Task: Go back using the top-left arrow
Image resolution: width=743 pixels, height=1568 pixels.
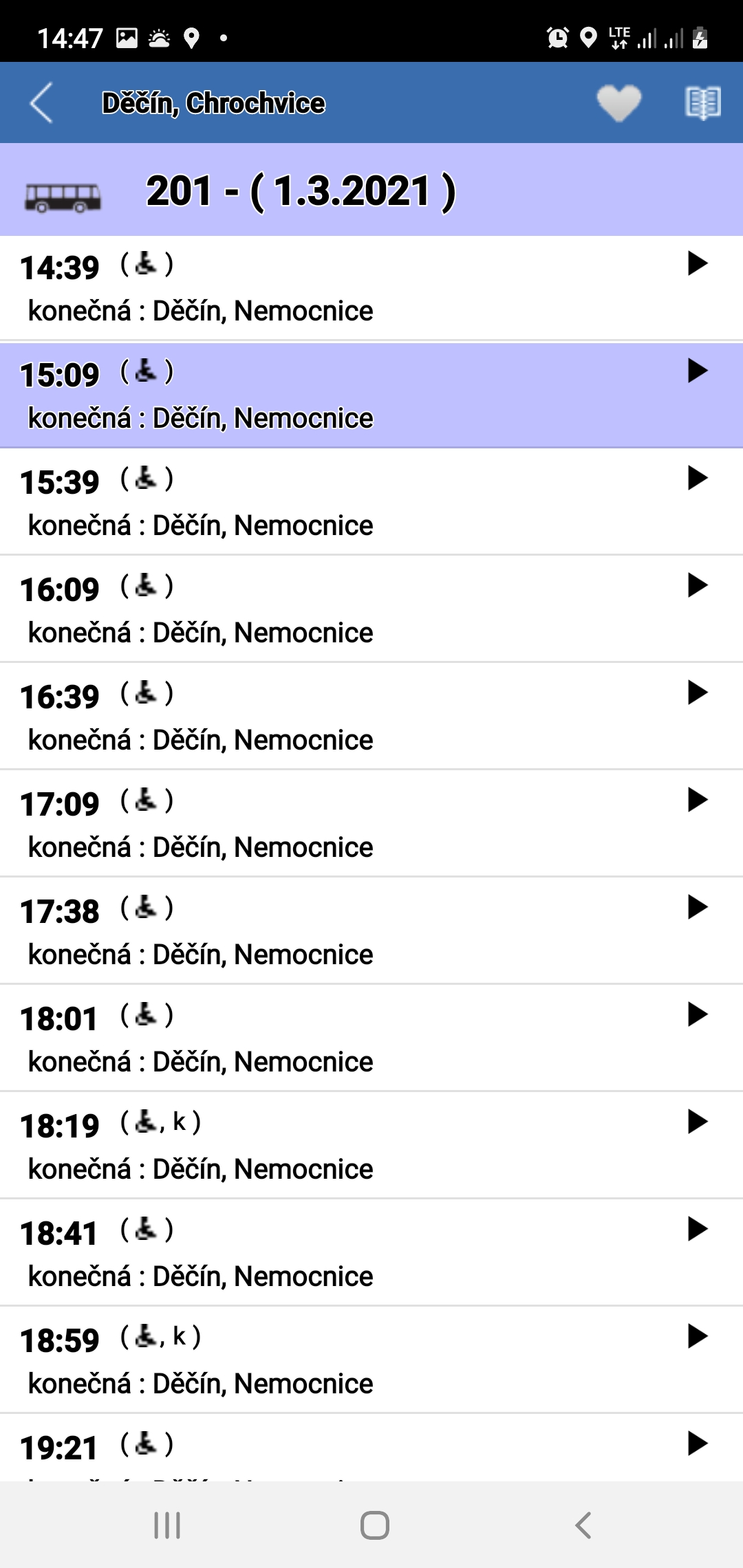Action: (42, 103)
